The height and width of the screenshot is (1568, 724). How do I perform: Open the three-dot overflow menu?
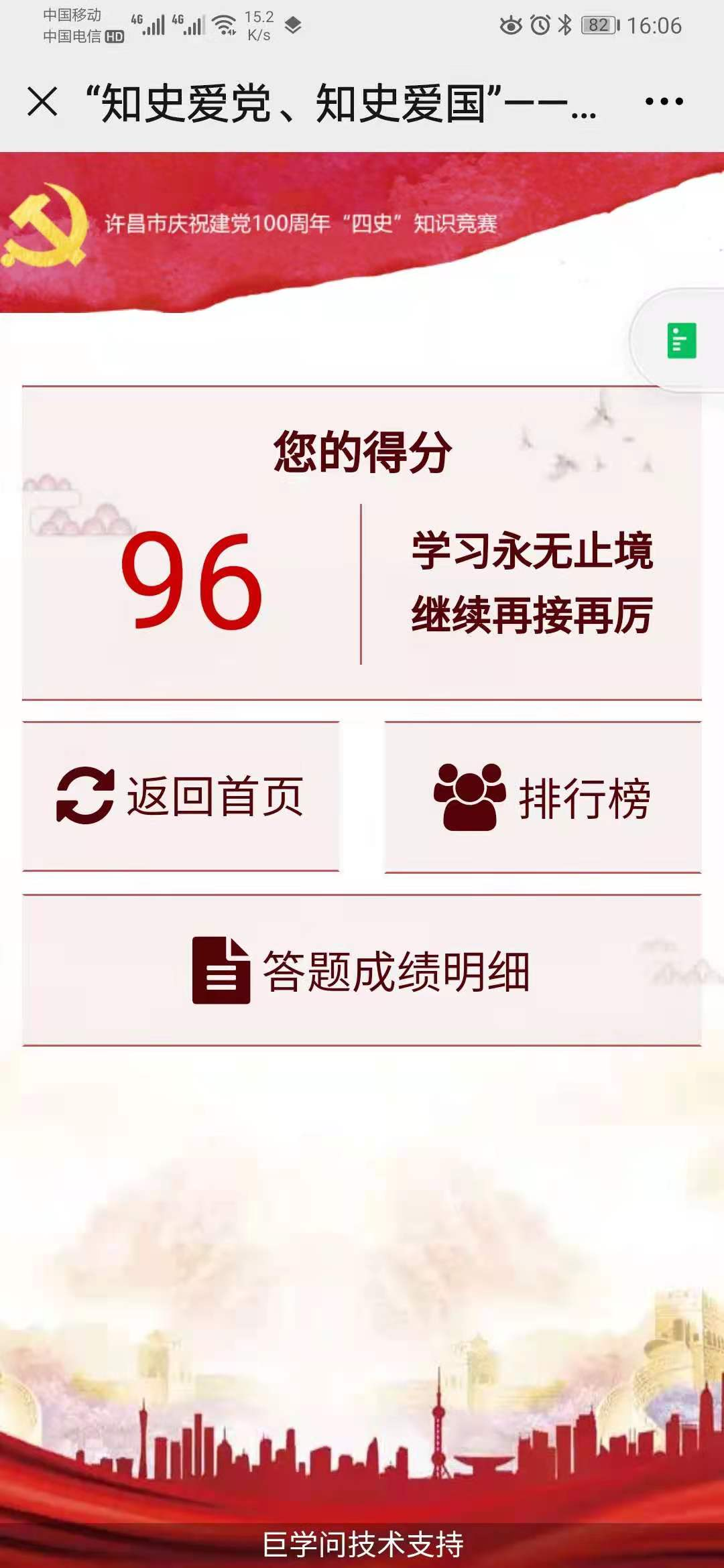pos(664,102)
